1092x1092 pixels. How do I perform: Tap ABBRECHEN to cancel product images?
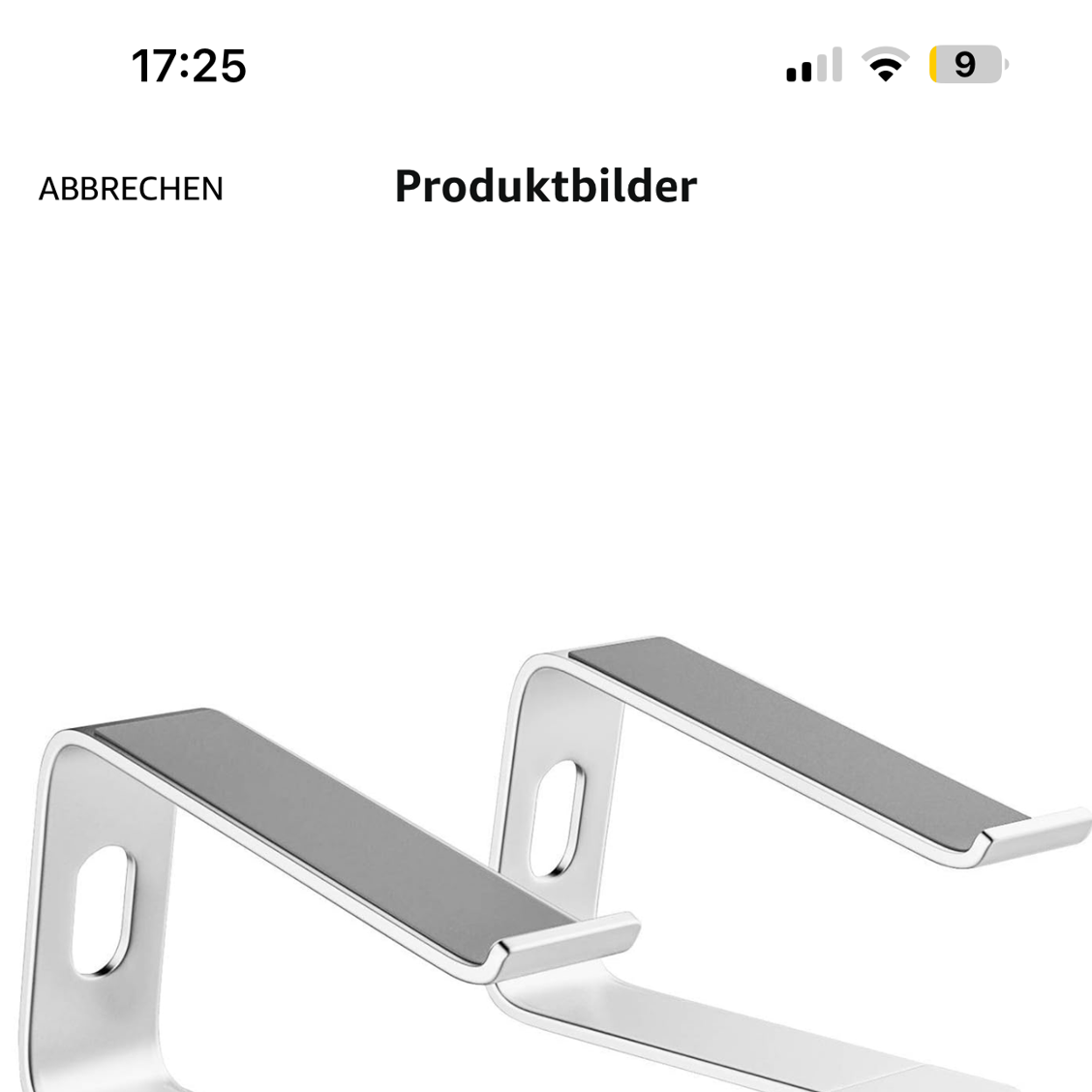click(131, 189)
